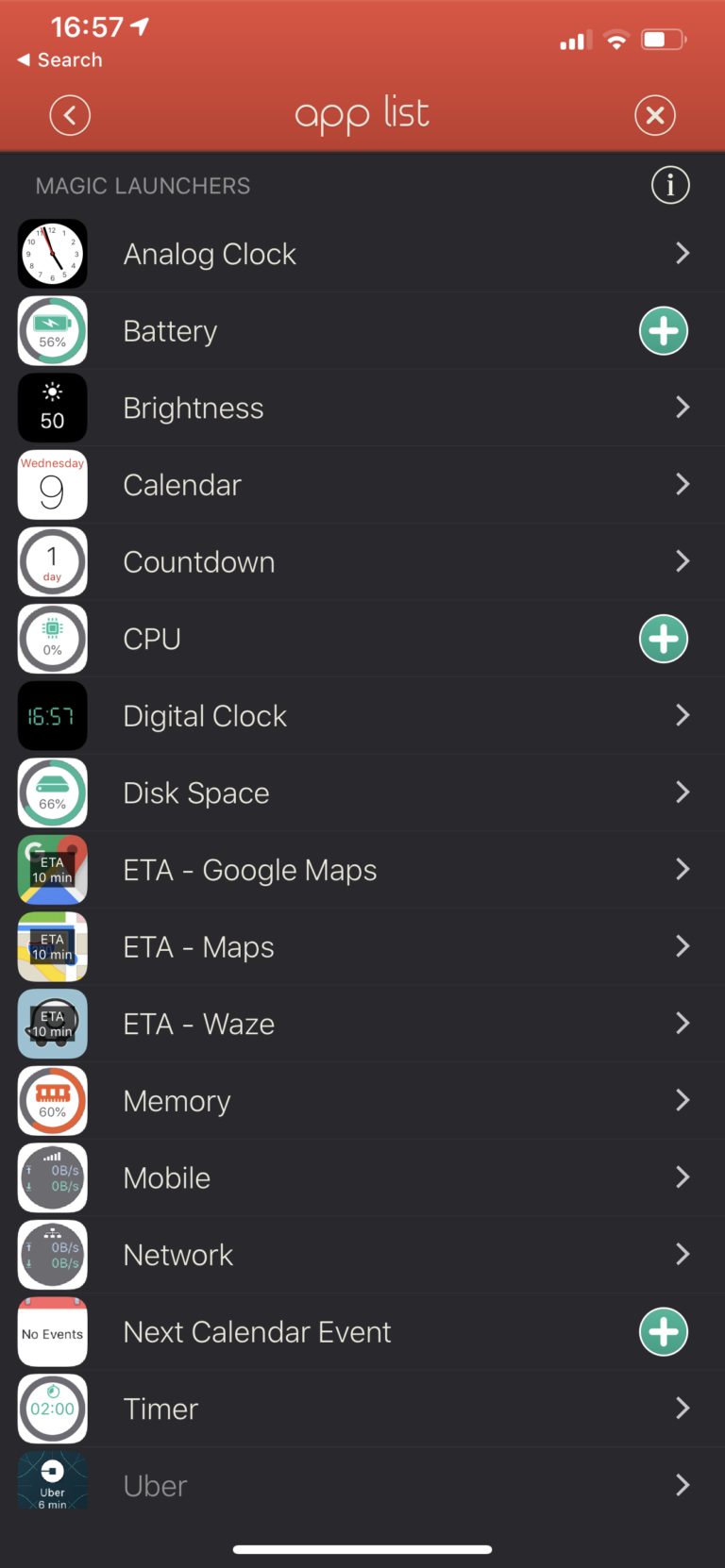
Task: Go back using the back arrow button
Action: click(70, 114)
